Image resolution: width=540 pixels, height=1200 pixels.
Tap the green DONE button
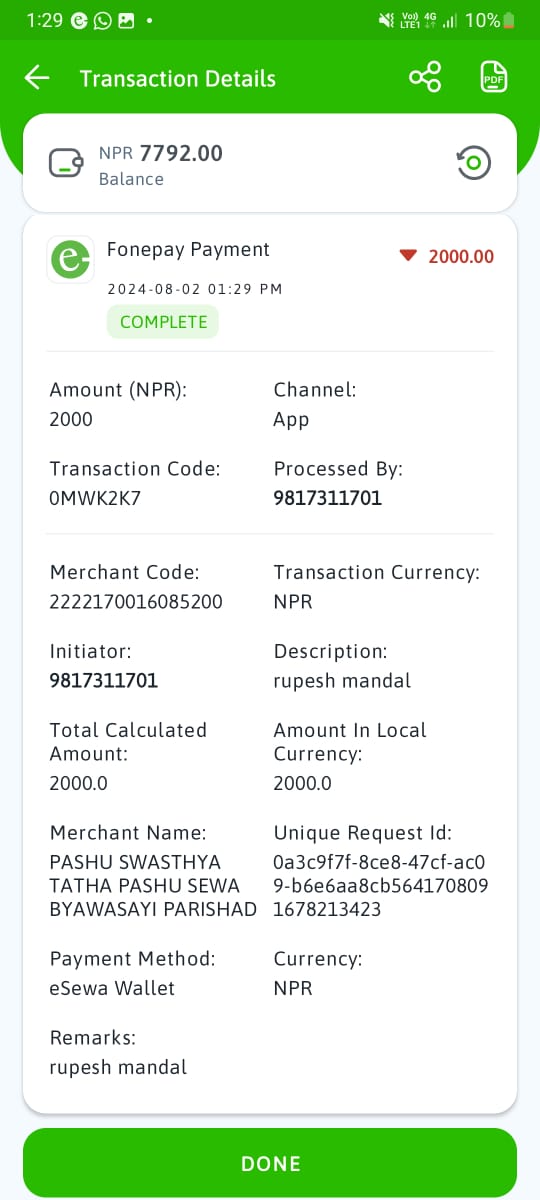(x=270, y=1163)
